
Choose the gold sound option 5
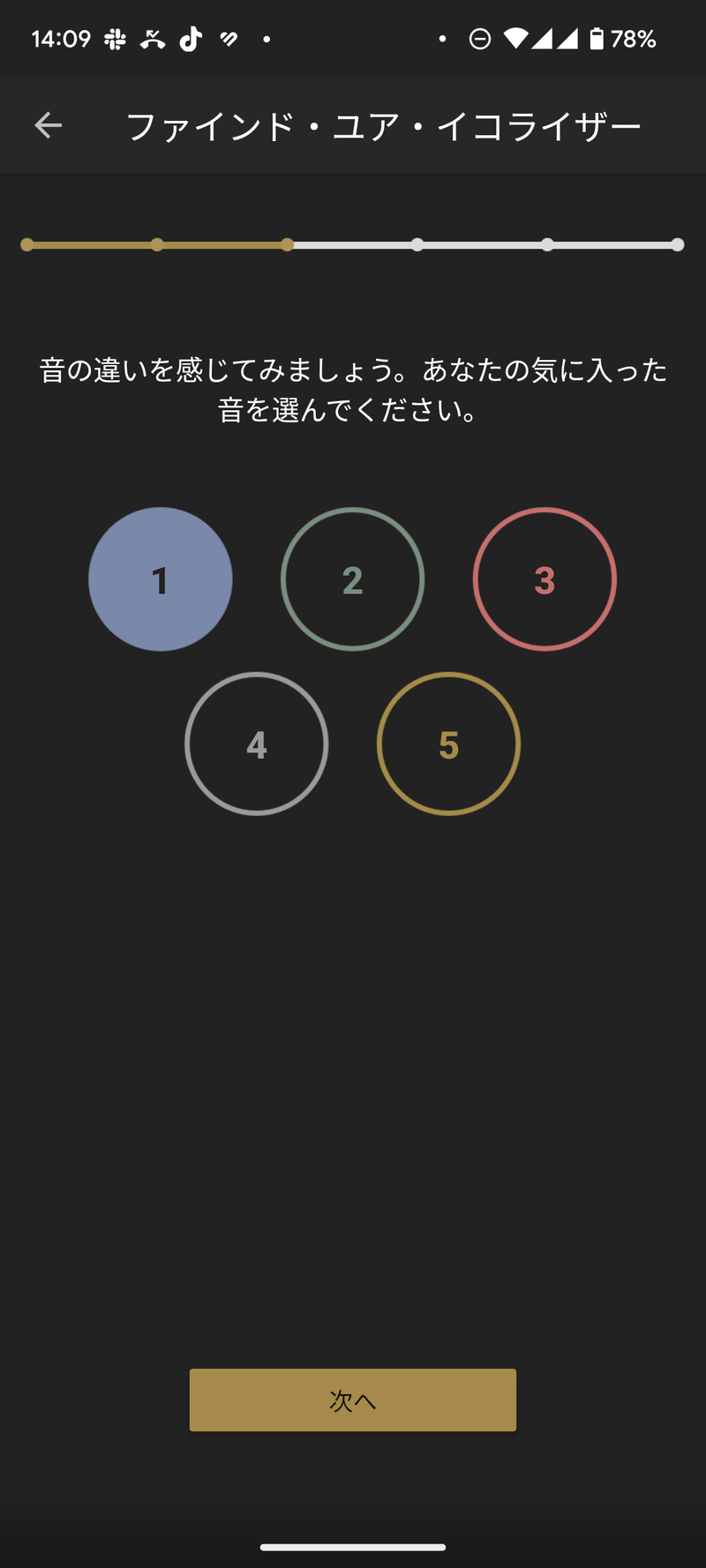pos(448,743)
